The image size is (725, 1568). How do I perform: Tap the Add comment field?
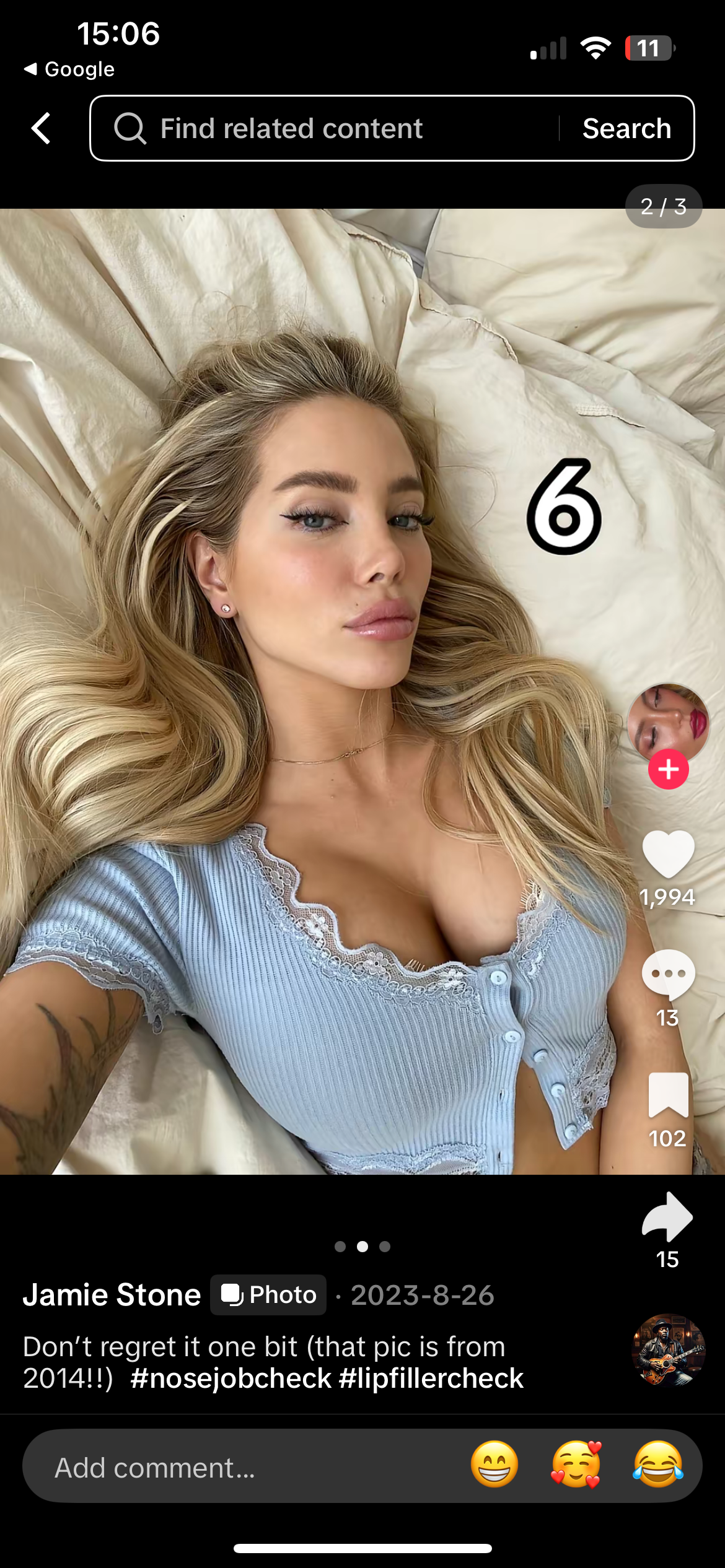(x=235, y=1467)
